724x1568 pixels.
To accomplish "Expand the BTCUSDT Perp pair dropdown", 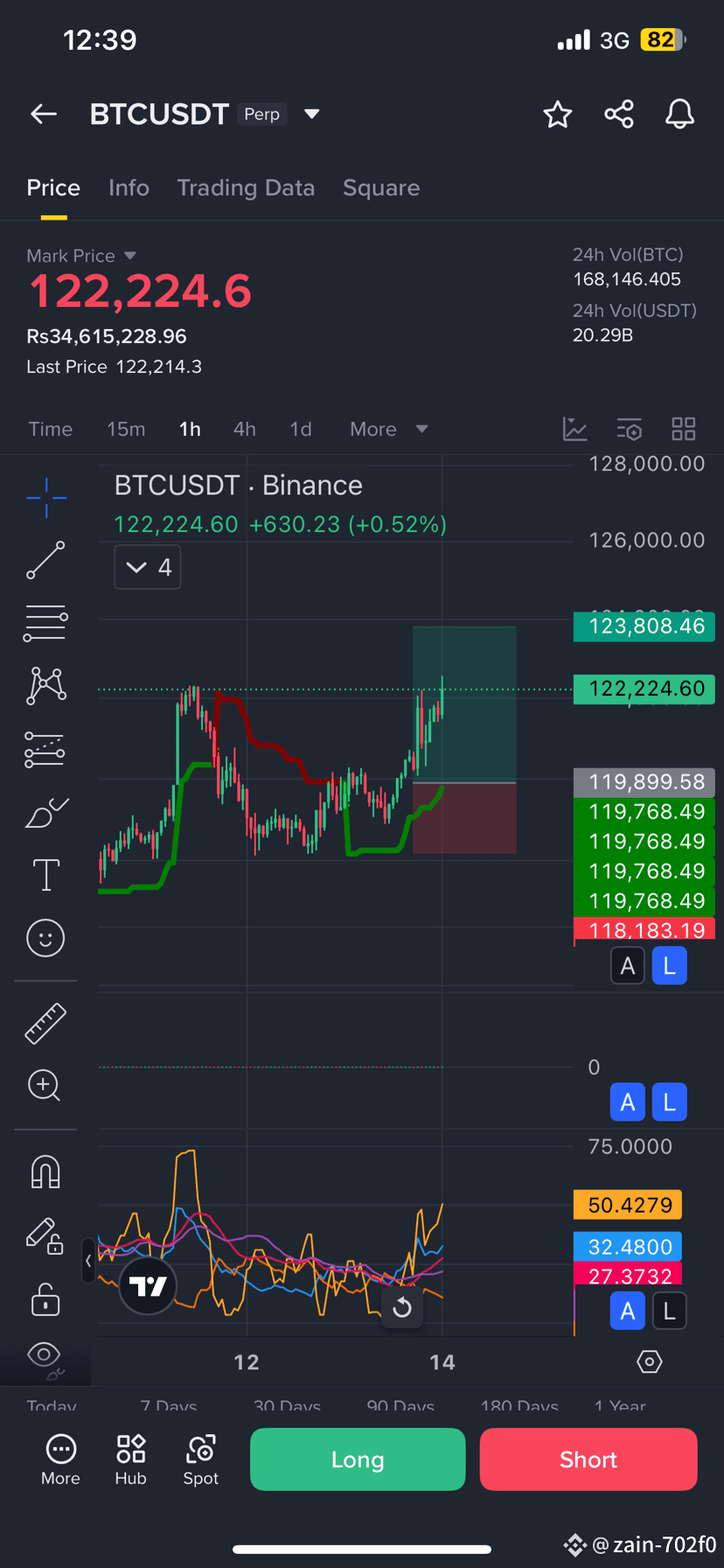I will [x=311, y=114].
